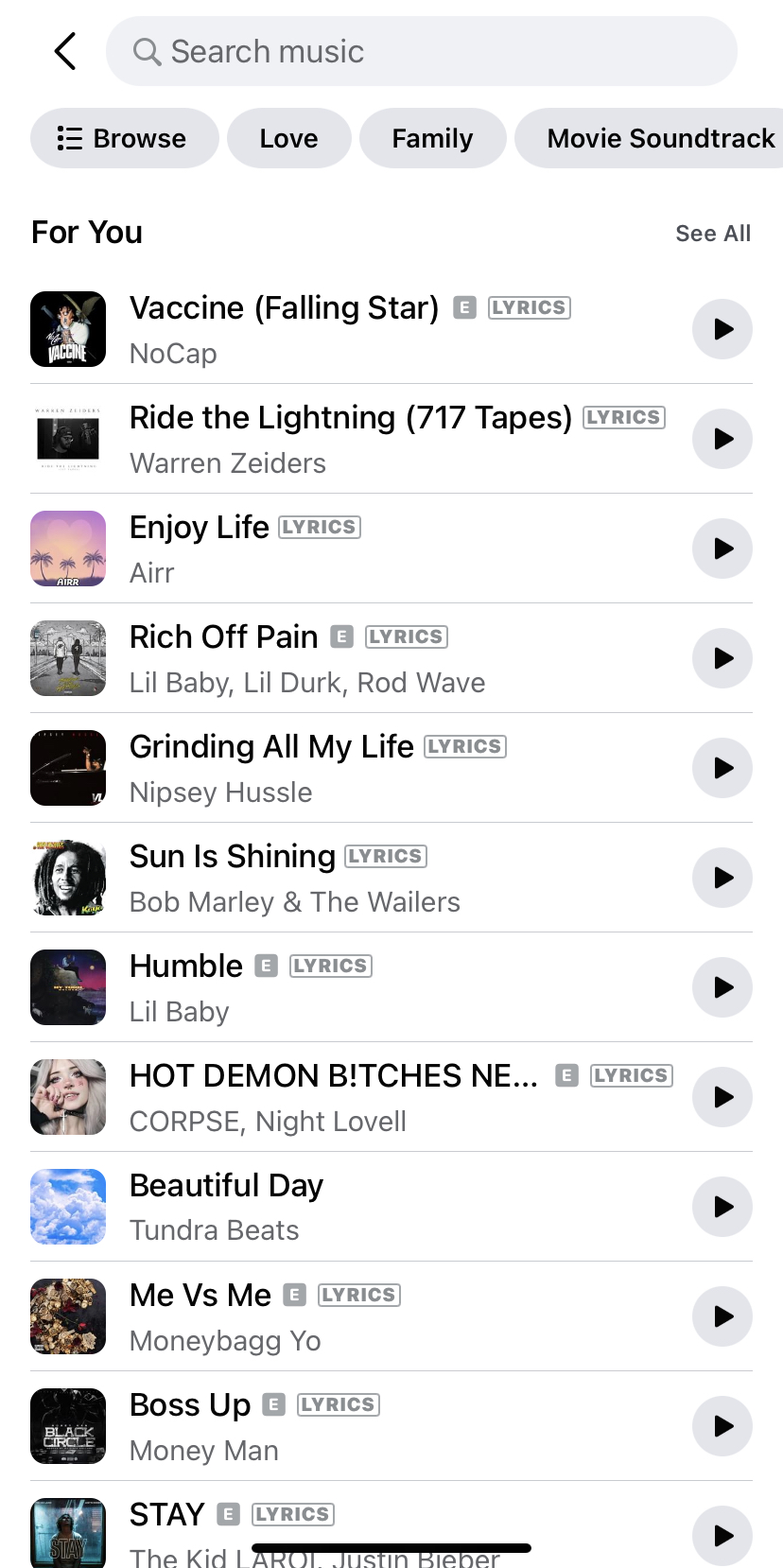This screenshot has width=783, height=1568.
Task: Open the Browse categories chip
Action: click(x=124, y=138)
